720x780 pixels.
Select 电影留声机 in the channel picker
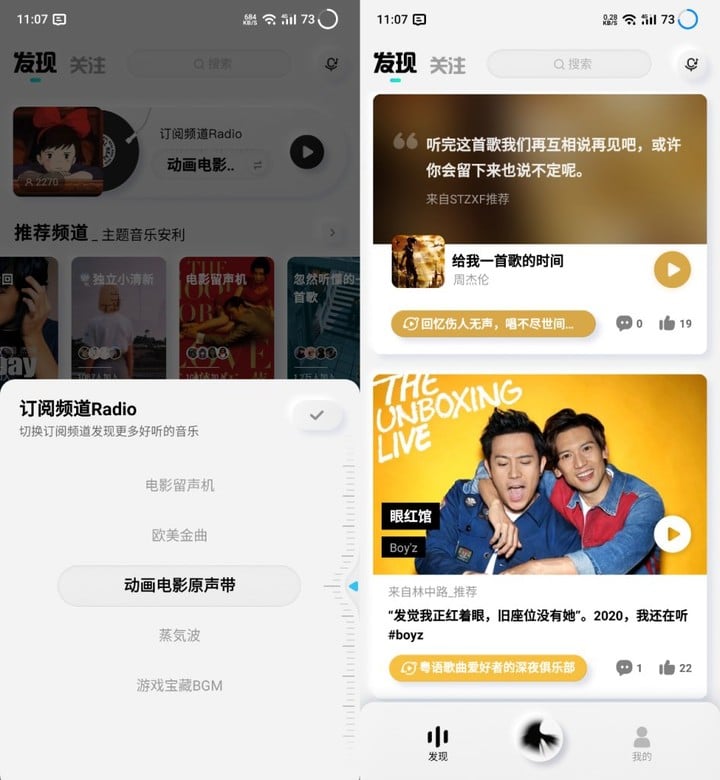click(180, 485)
